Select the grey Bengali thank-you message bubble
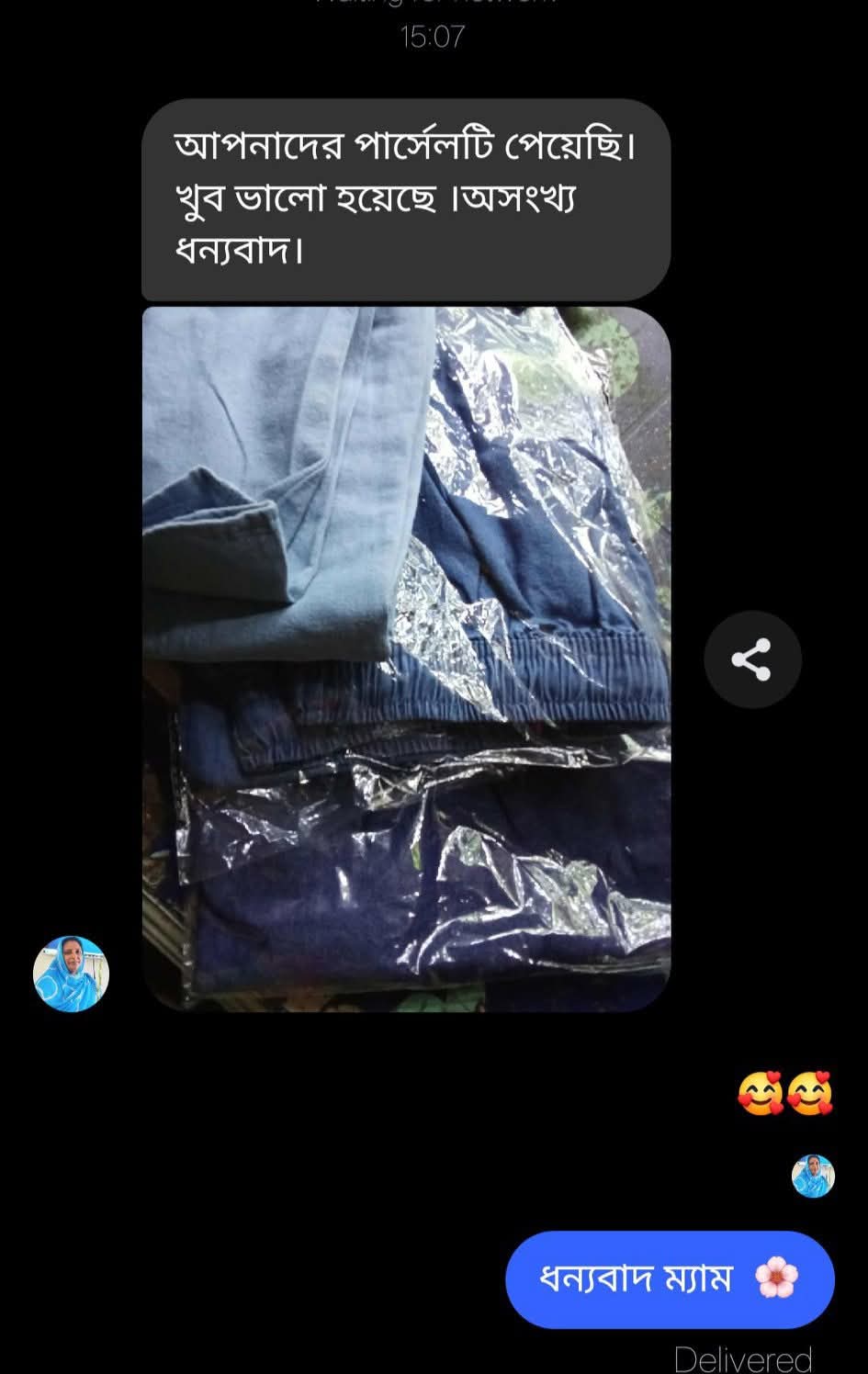This screenshot has width=868, height=1374. click(x=404, y=197)
